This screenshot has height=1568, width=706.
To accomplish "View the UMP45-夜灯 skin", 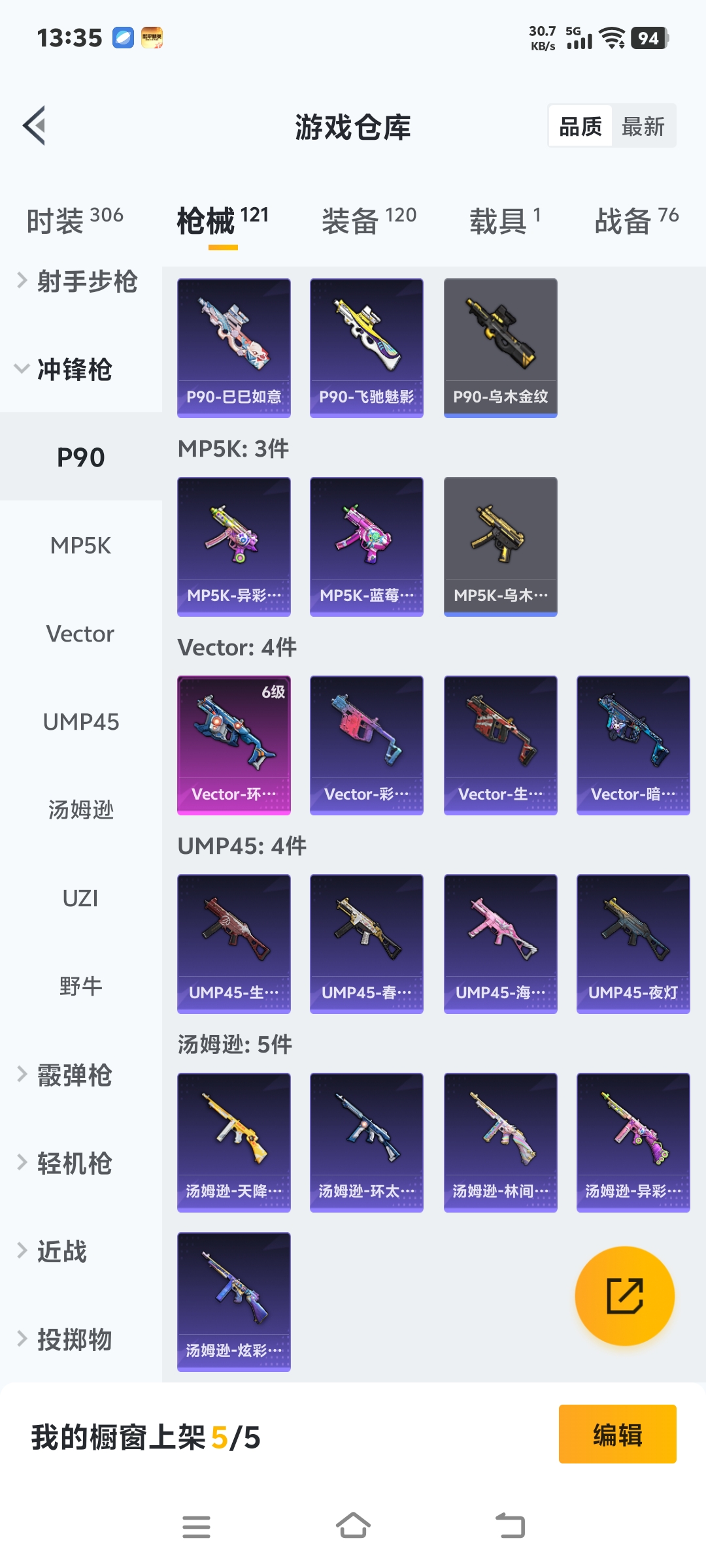I will pyautogui.click(x=633, y=943).
